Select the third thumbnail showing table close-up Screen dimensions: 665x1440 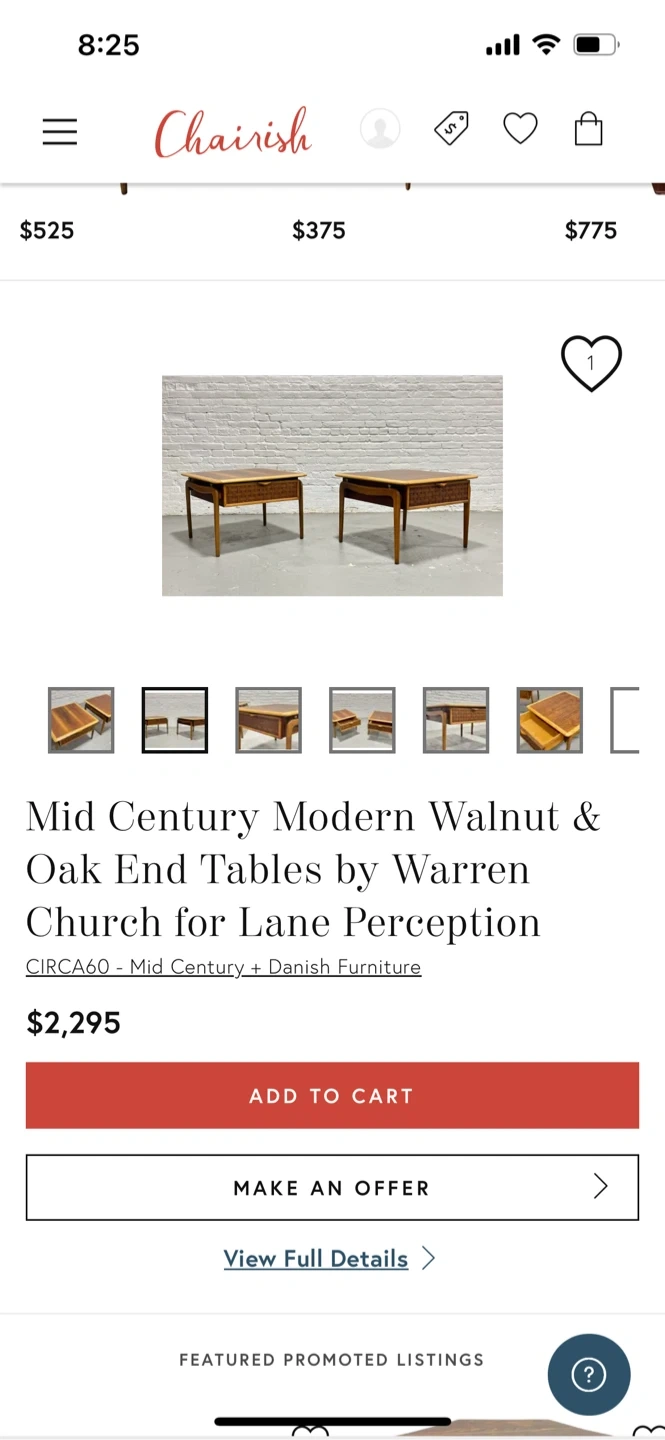(268, 720)
